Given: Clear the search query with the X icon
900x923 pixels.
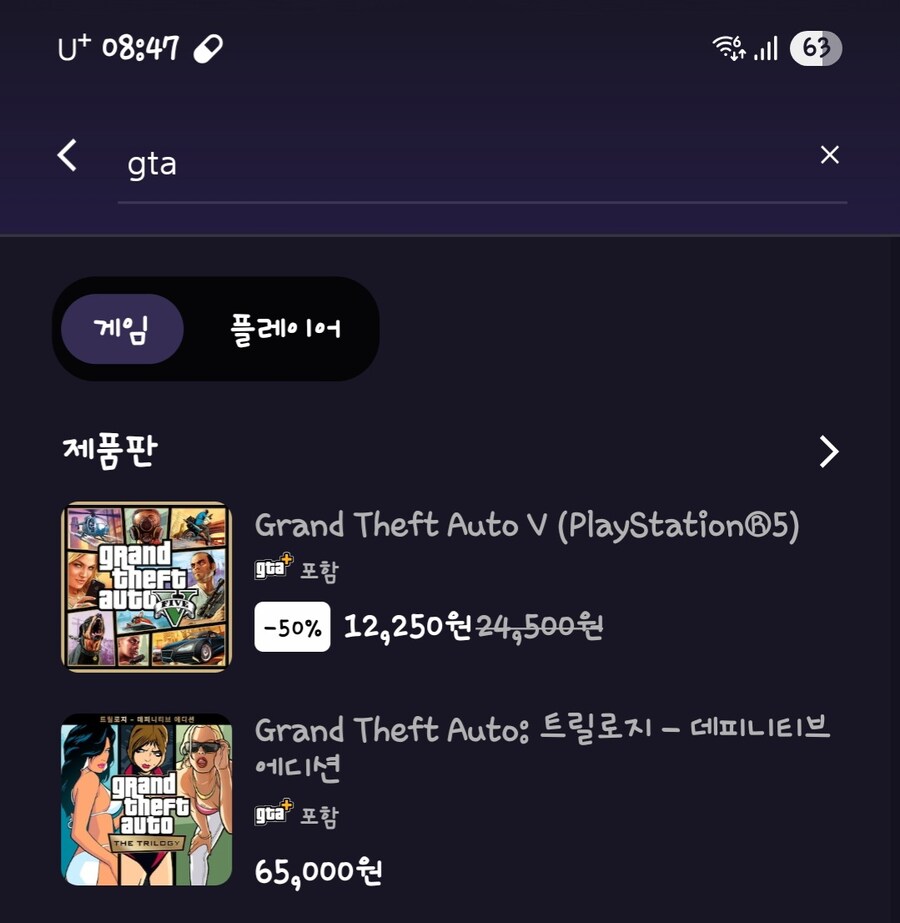Looking at the screenshot, I should [830, 155].
